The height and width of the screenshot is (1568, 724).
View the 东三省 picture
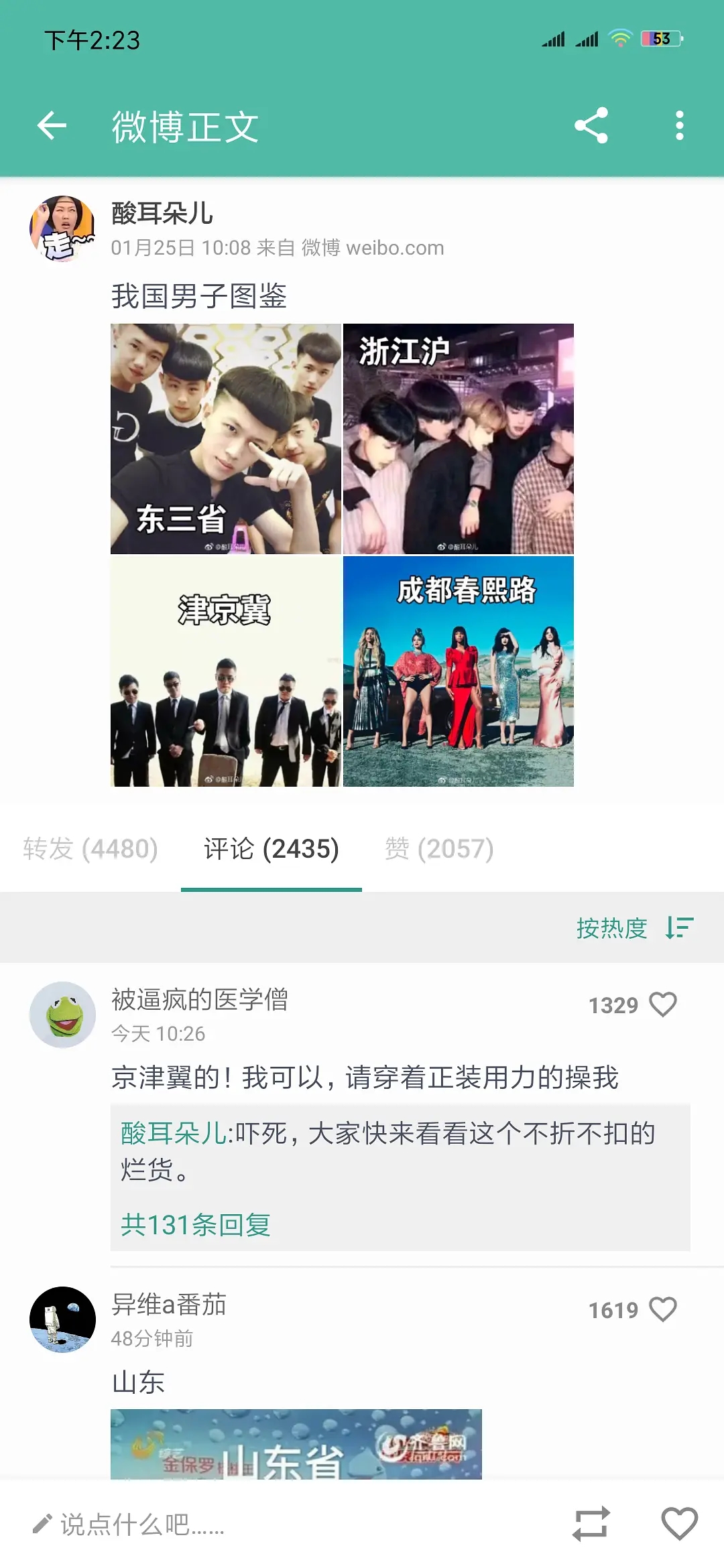(x=226, y=439)
